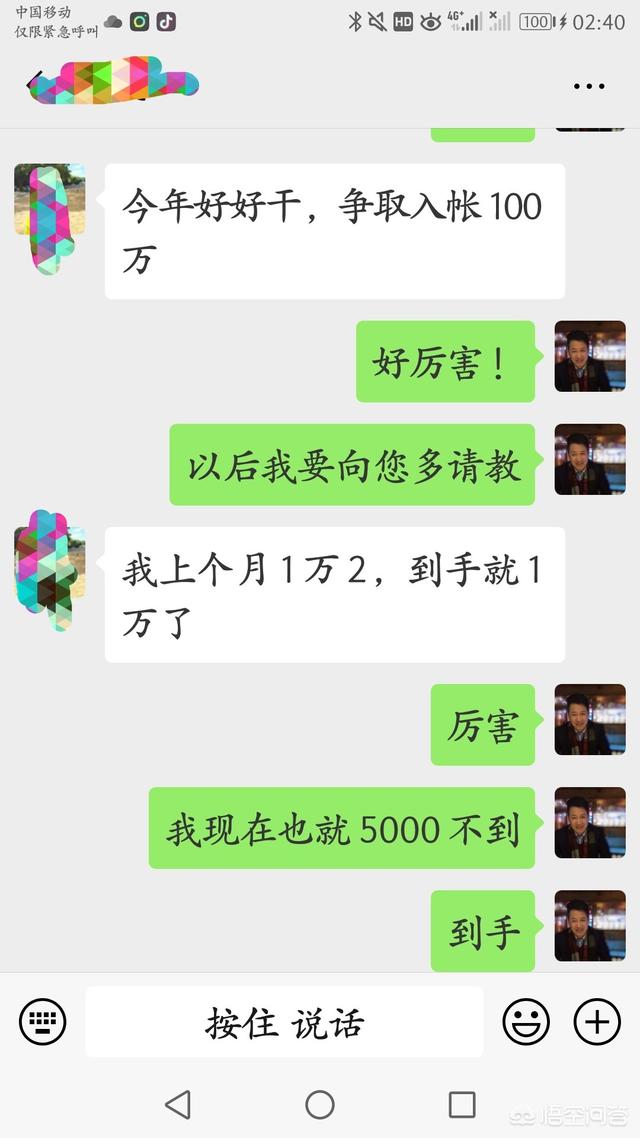
Task: Open sender avatar beside 好厉害！ message
Action: 589,356
